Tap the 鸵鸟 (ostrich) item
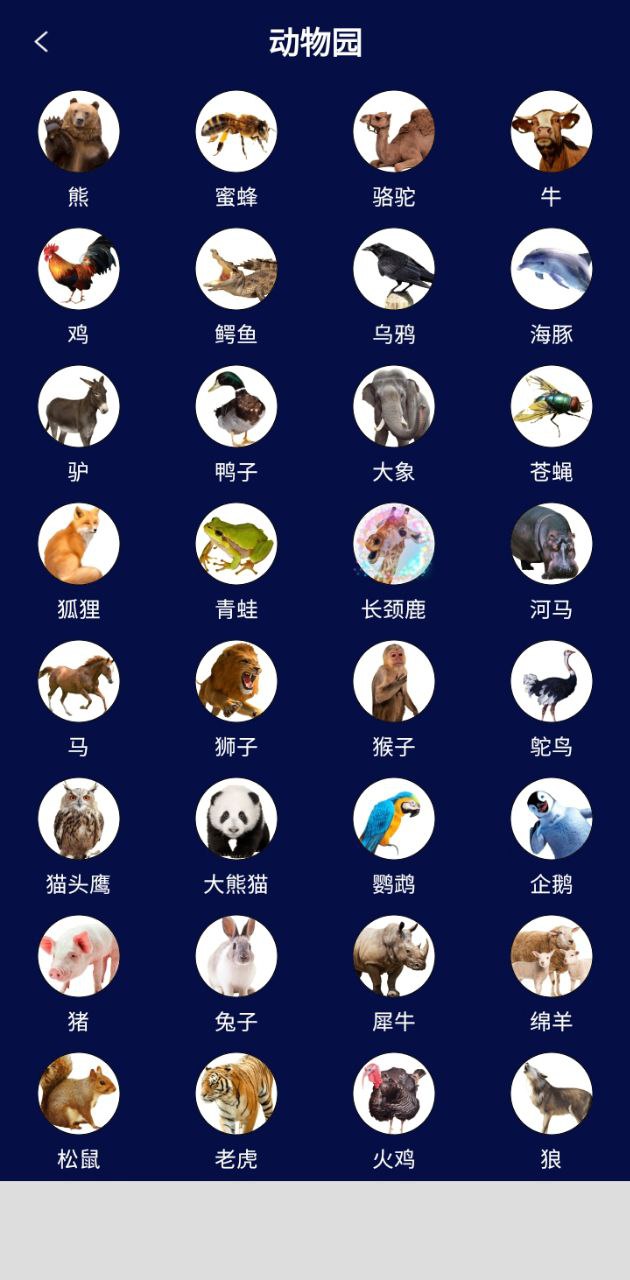The width and height of the screenshot is (630, 1280). click(x=551, y=682)
